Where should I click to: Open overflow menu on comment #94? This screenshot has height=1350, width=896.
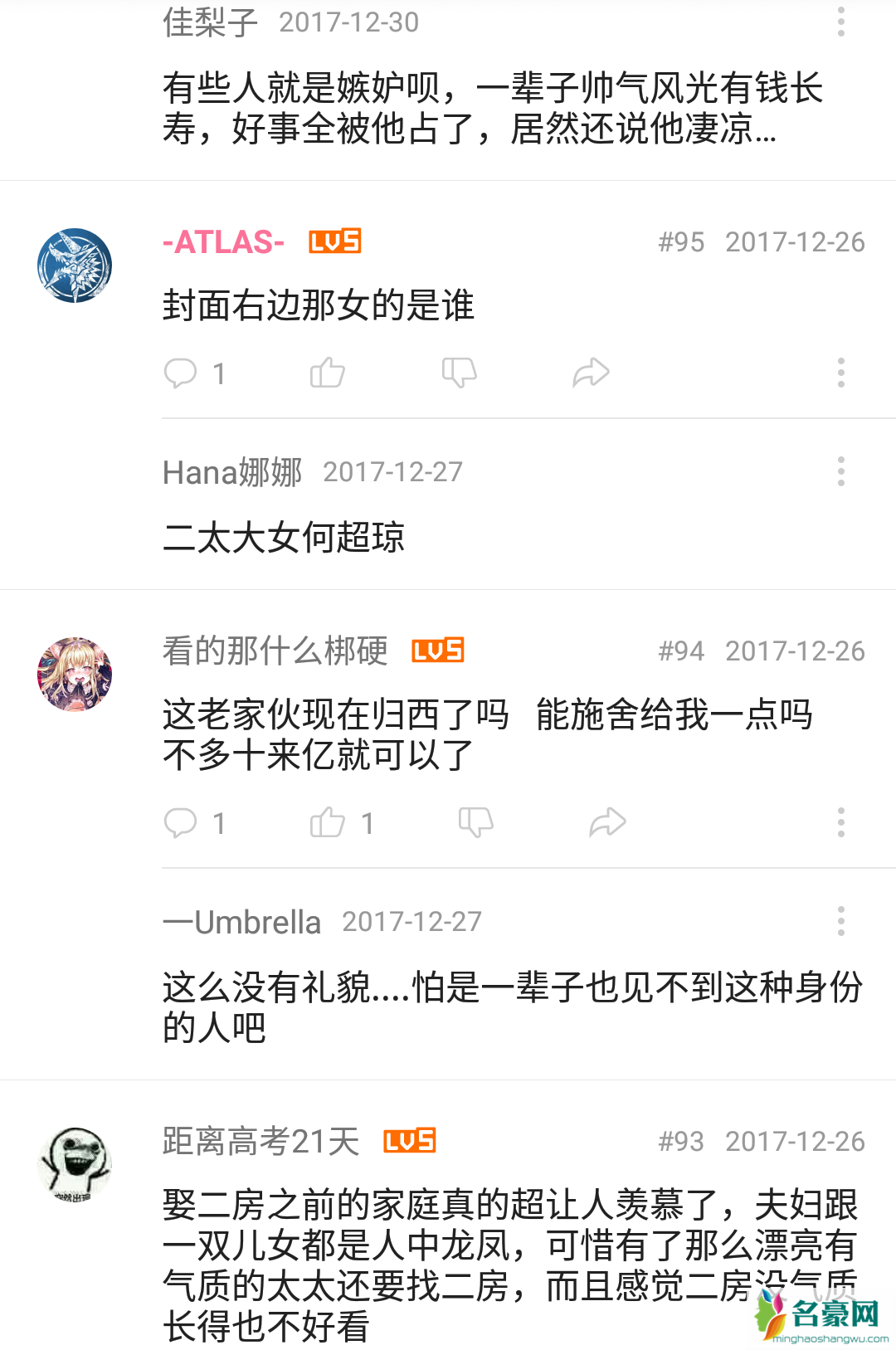point(840,823)
